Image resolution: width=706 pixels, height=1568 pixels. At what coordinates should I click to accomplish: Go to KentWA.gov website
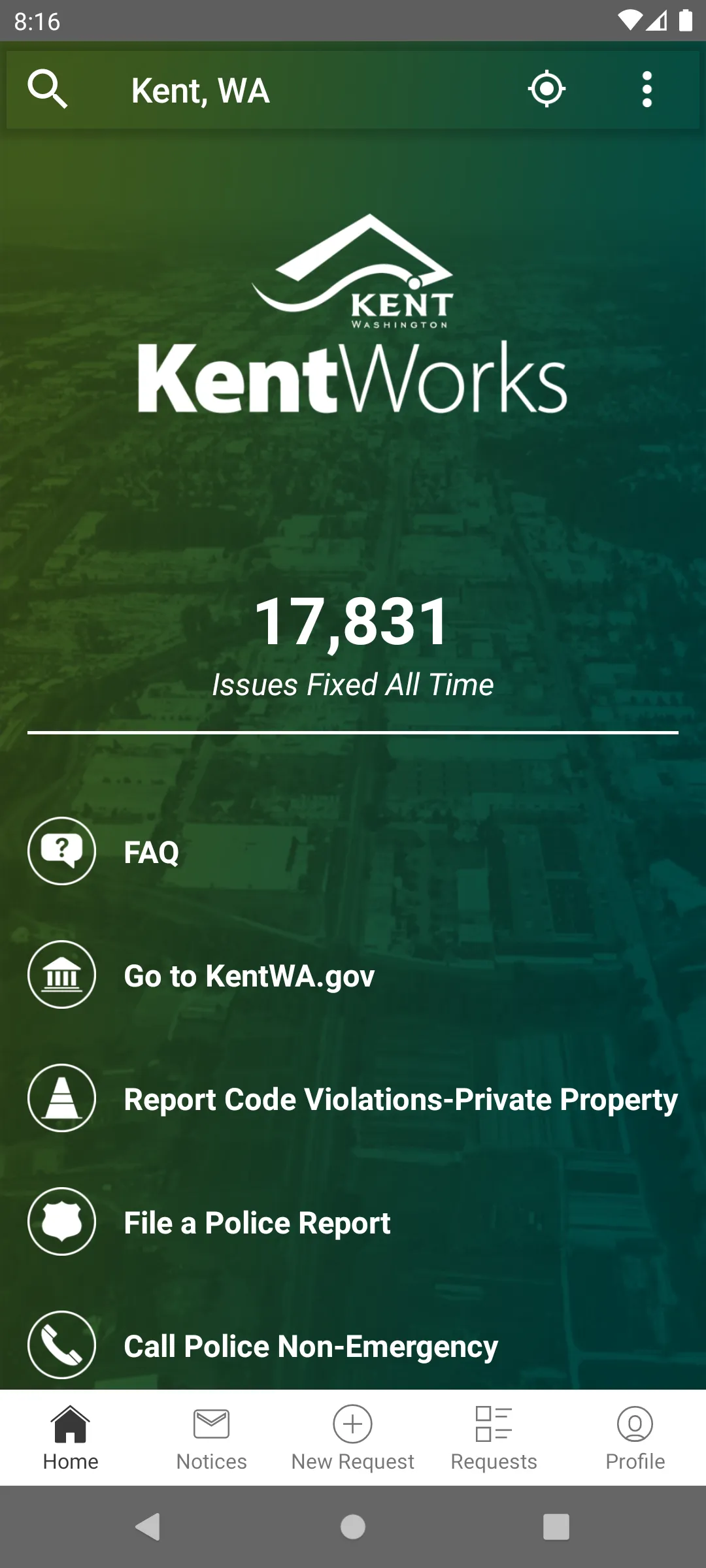(248, 975)
